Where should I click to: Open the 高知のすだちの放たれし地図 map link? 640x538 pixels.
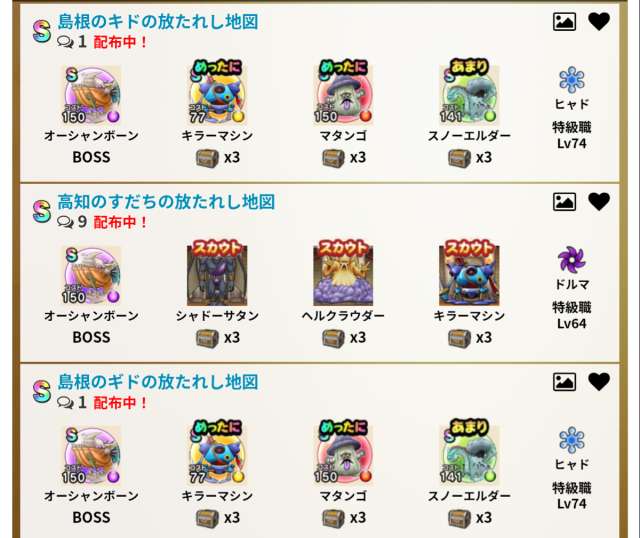(165, 201)
